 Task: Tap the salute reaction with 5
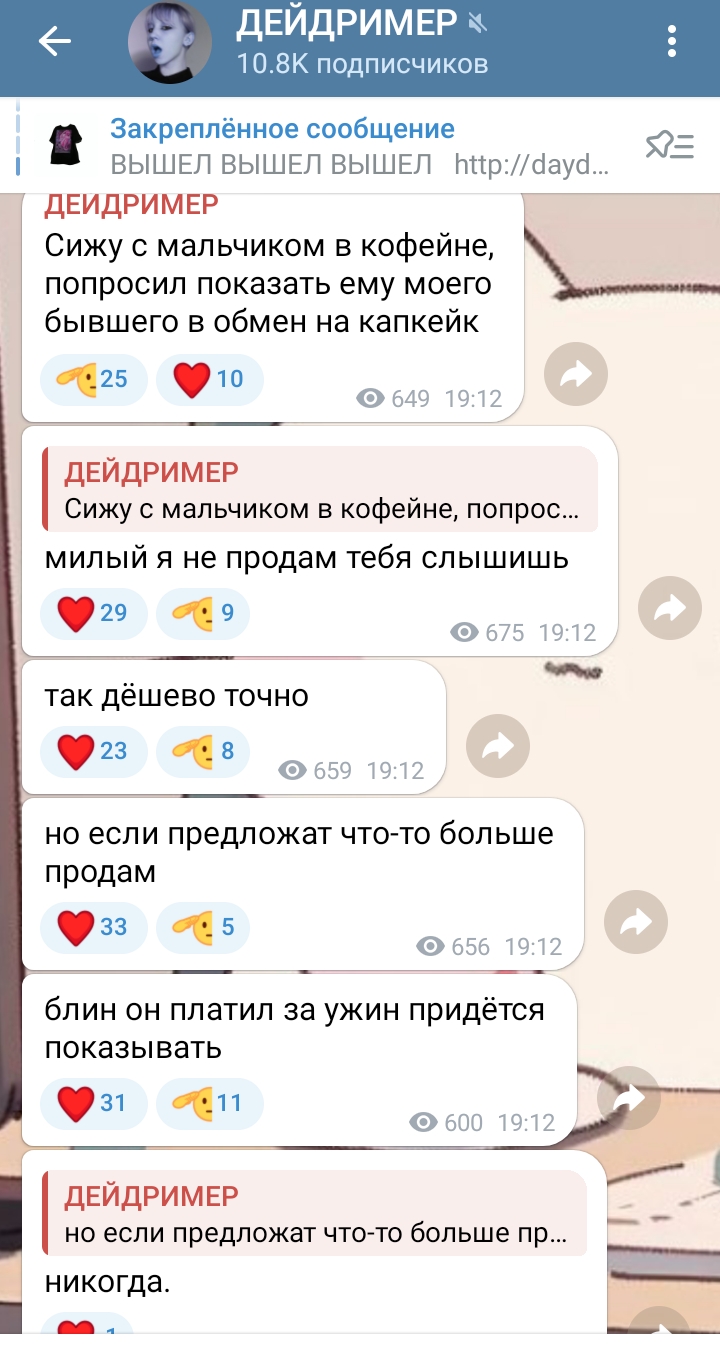point(203,926)
